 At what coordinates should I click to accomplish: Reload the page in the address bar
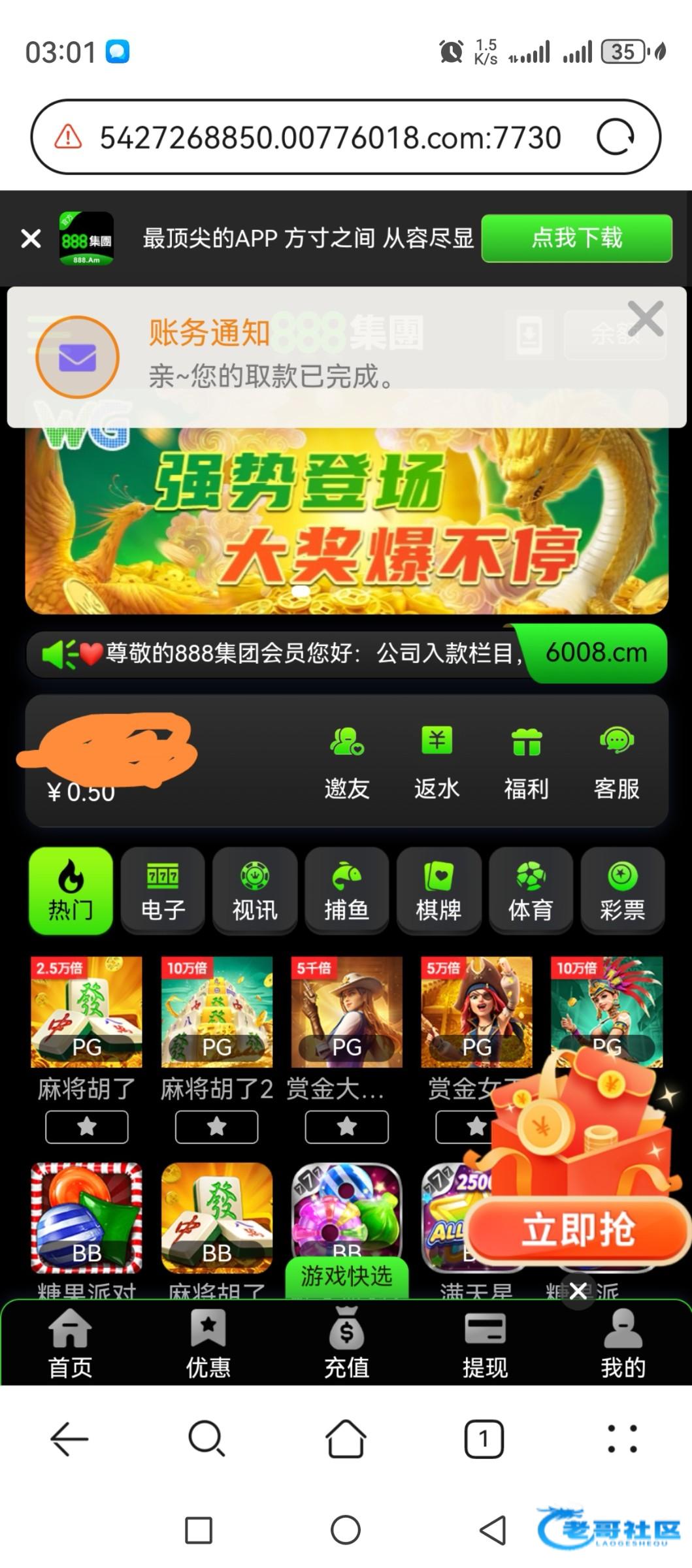click(x=615, y=138)
